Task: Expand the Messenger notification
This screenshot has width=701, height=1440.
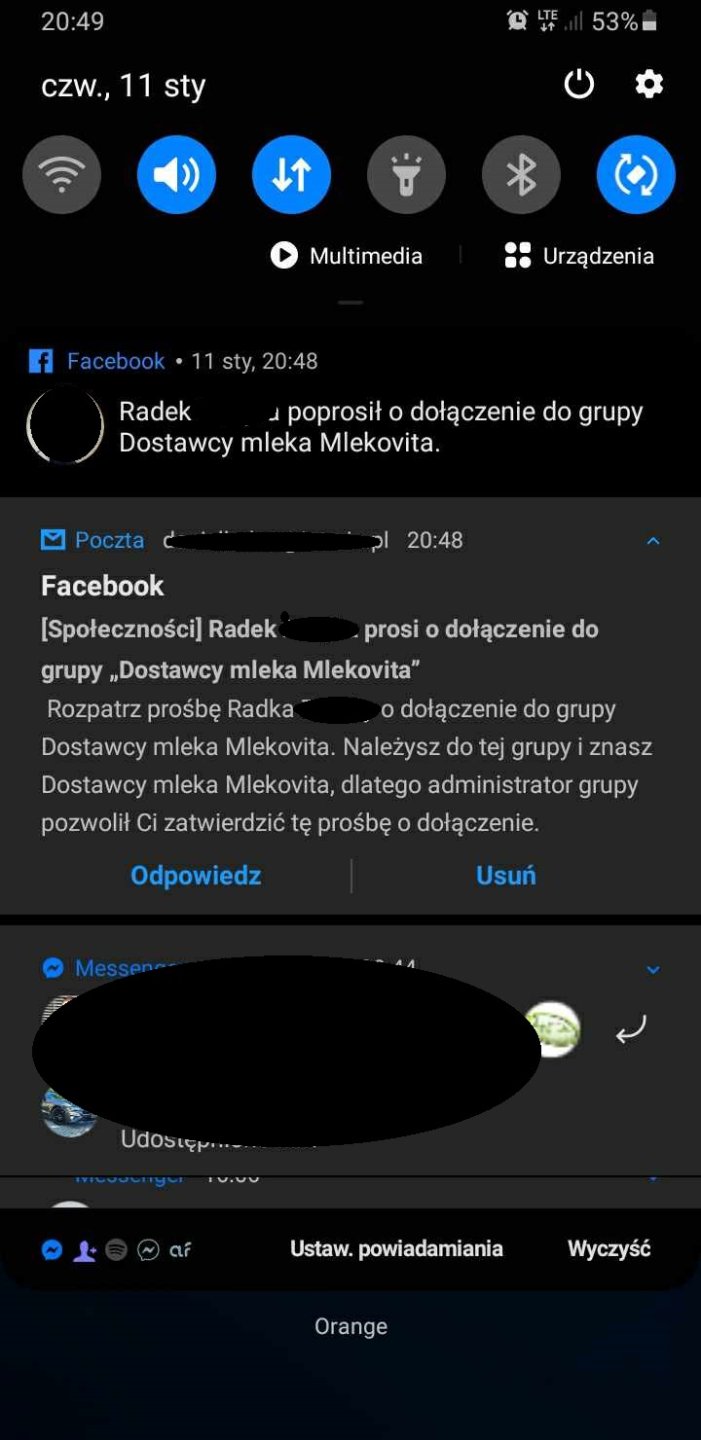Action: (653, 970)
